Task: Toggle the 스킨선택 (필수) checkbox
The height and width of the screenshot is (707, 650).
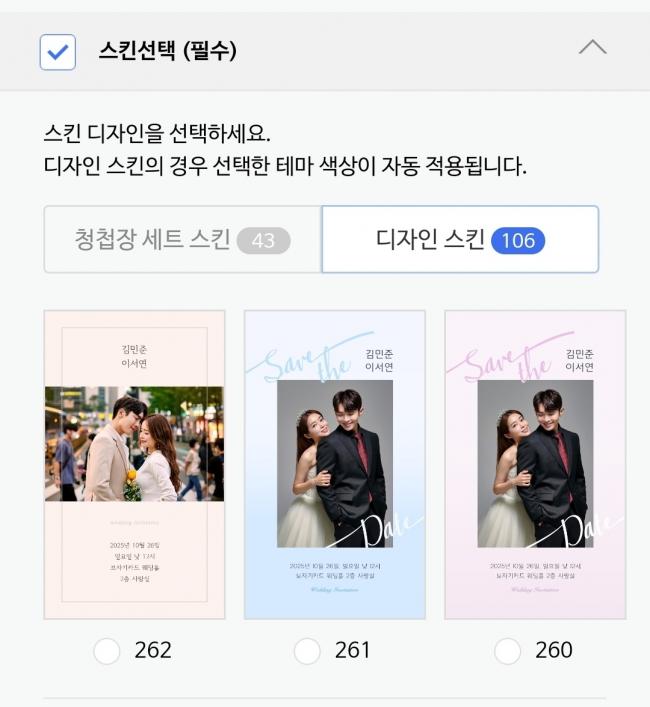Action: 58,52
